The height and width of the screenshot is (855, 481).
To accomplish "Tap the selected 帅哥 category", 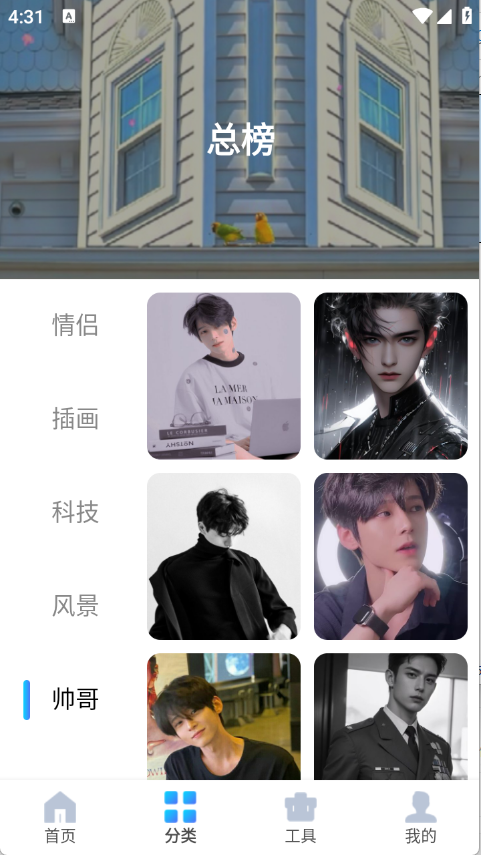I will pyautogui.click(x=75, y=700).
